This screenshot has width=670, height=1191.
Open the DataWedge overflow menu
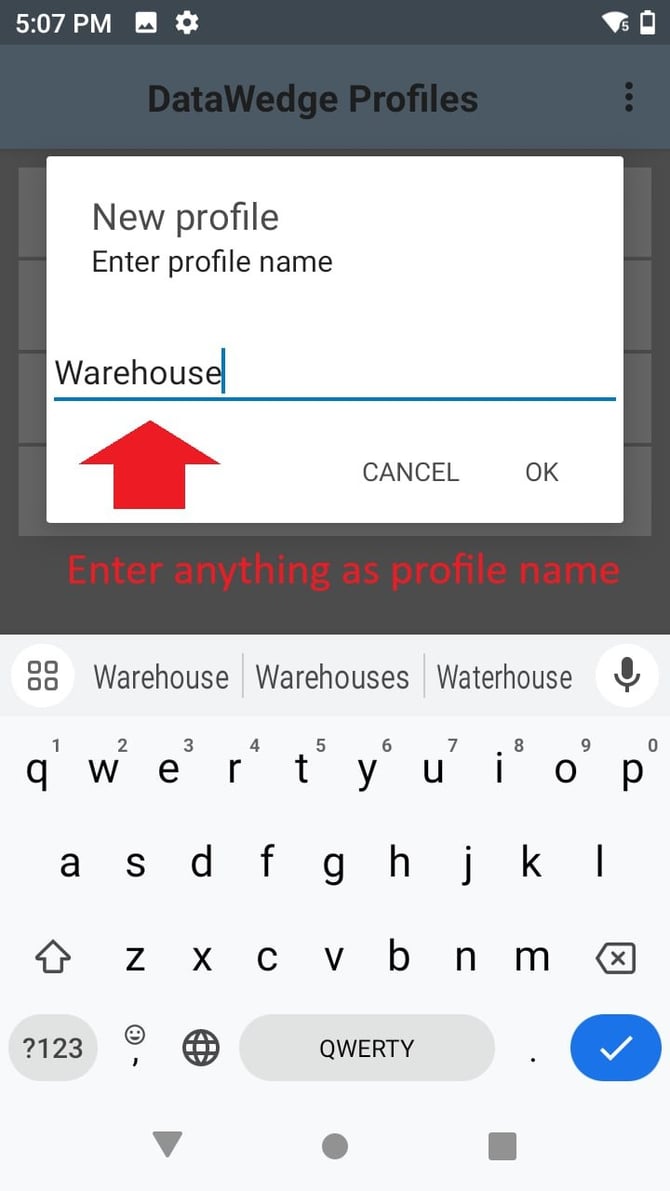click(x=628, y=97)
